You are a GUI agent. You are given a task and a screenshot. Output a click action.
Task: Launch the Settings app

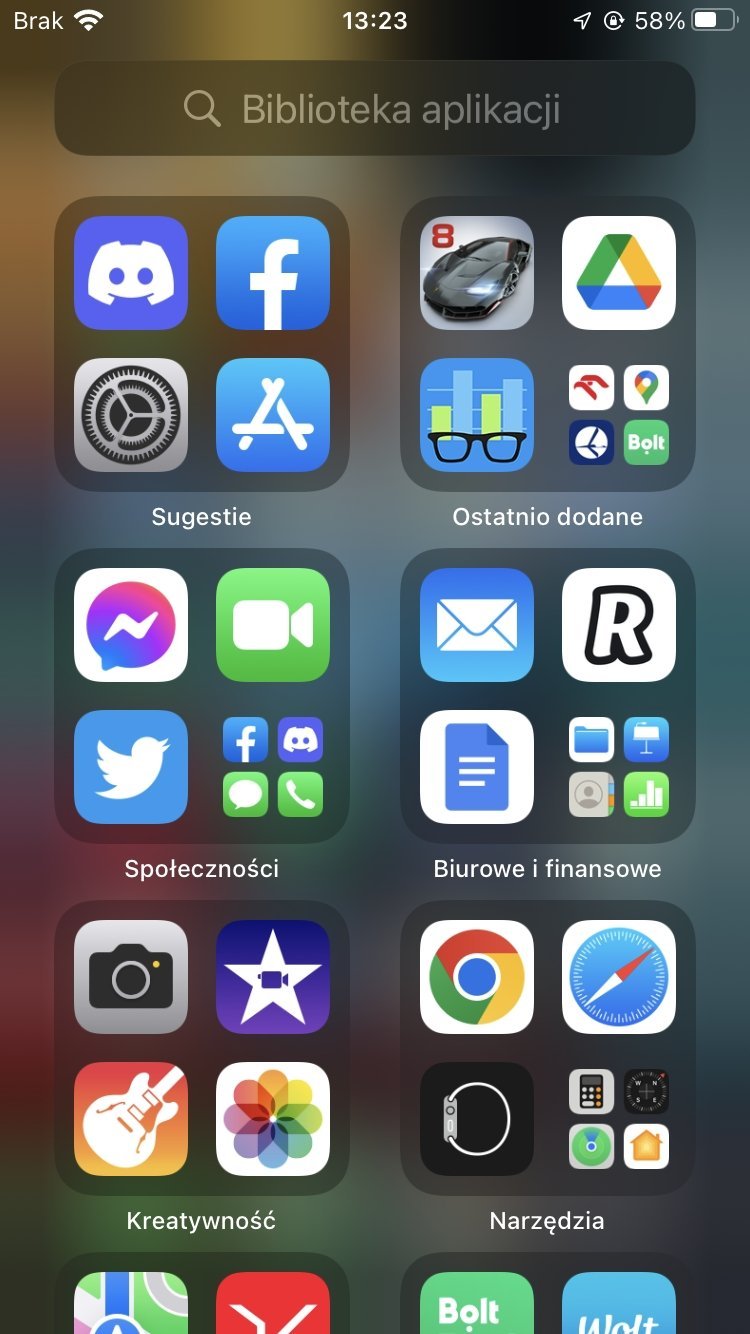[131, 415]
